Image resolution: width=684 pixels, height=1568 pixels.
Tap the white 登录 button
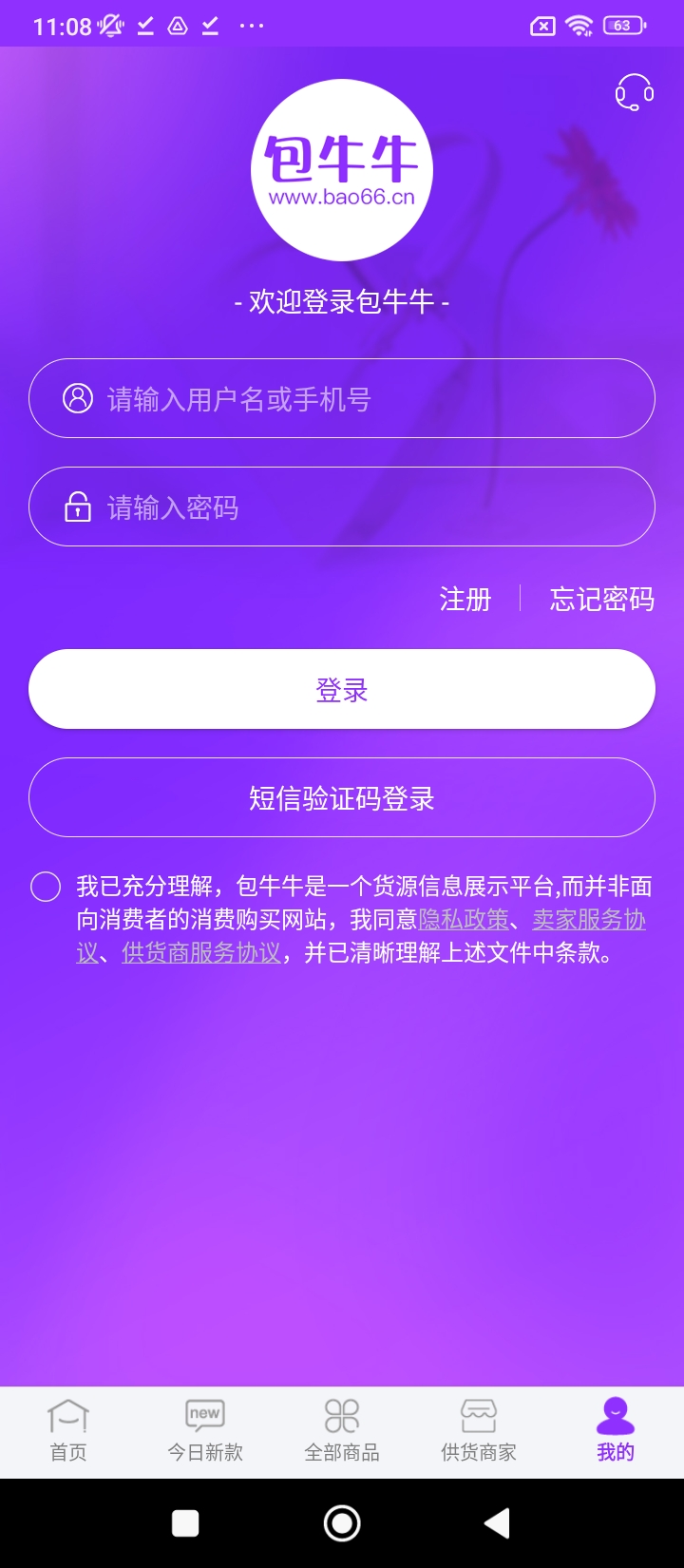click(x=342, y=689)
